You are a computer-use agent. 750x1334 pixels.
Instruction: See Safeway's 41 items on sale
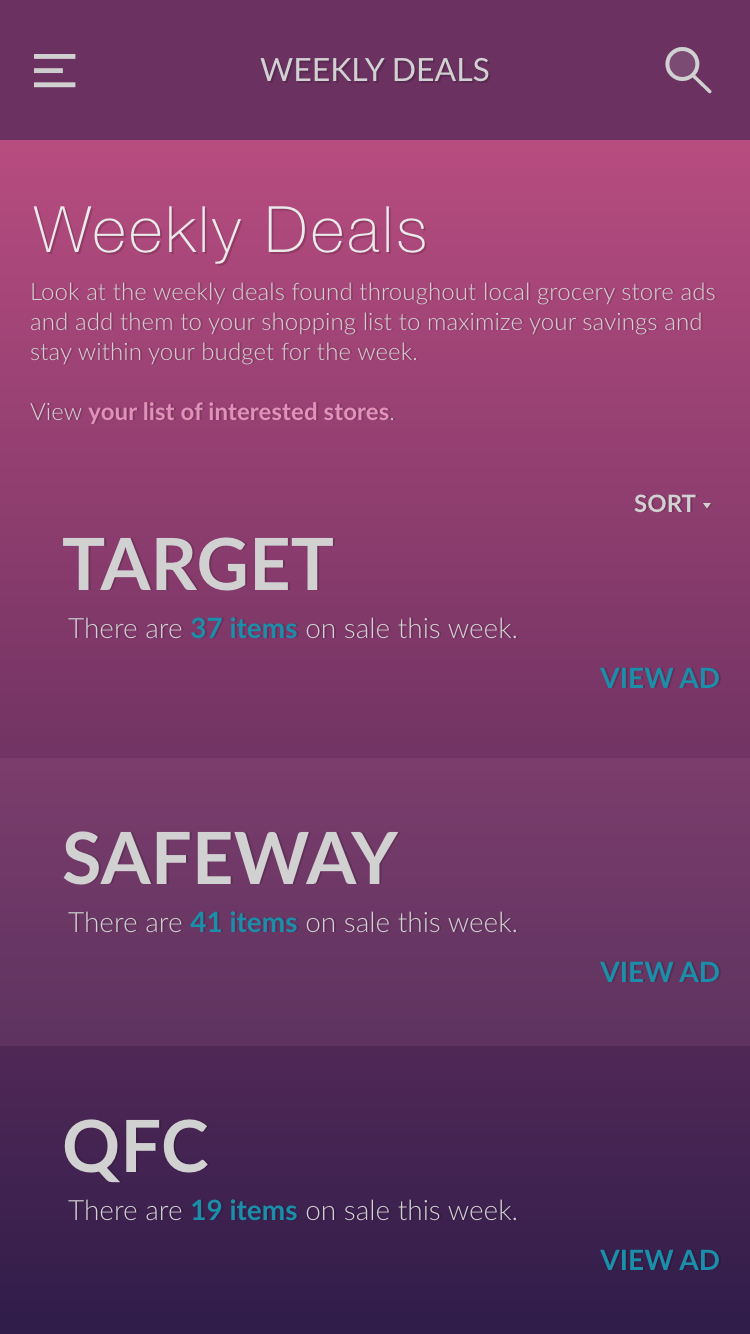click(244, 922)
